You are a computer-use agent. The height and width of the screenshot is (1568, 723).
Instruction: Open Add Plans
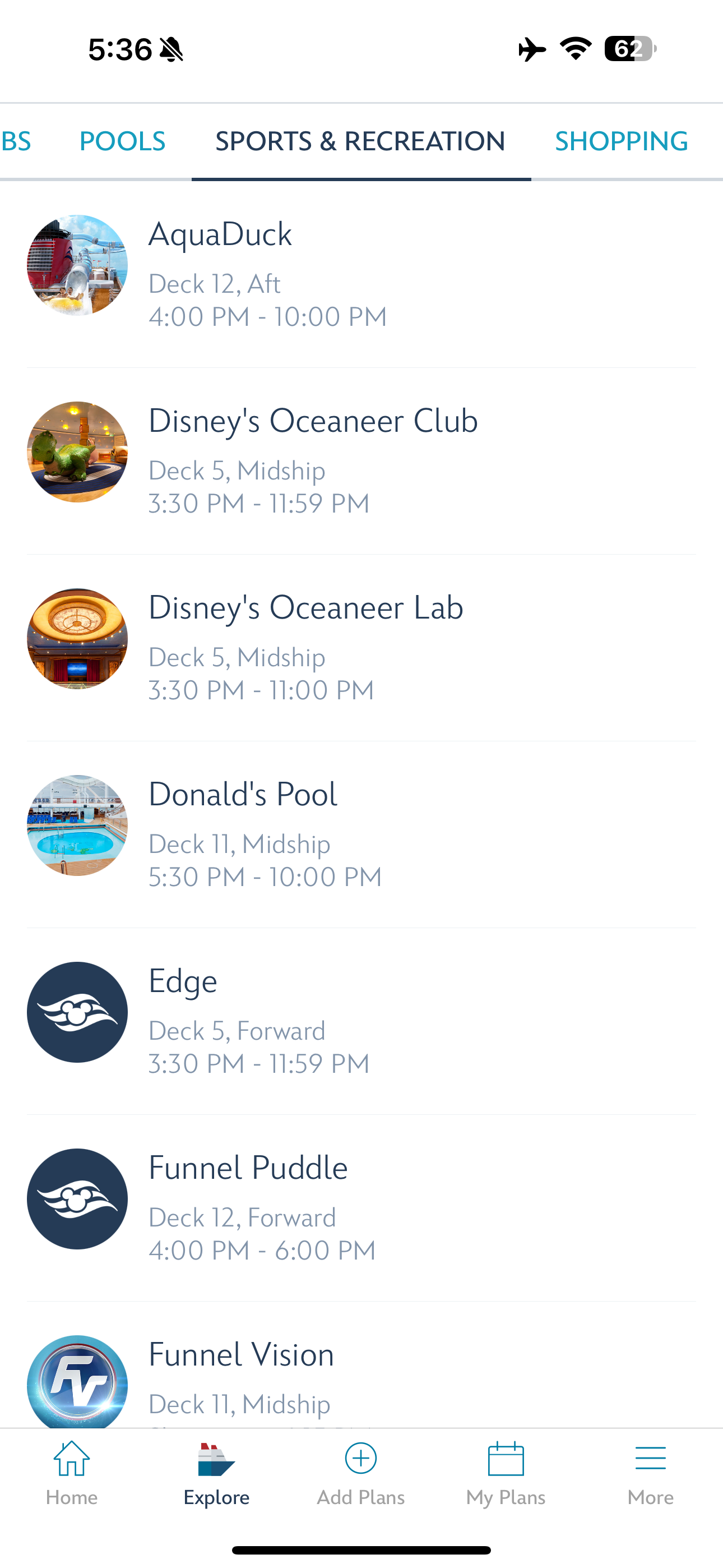(x=361, y=1473)
